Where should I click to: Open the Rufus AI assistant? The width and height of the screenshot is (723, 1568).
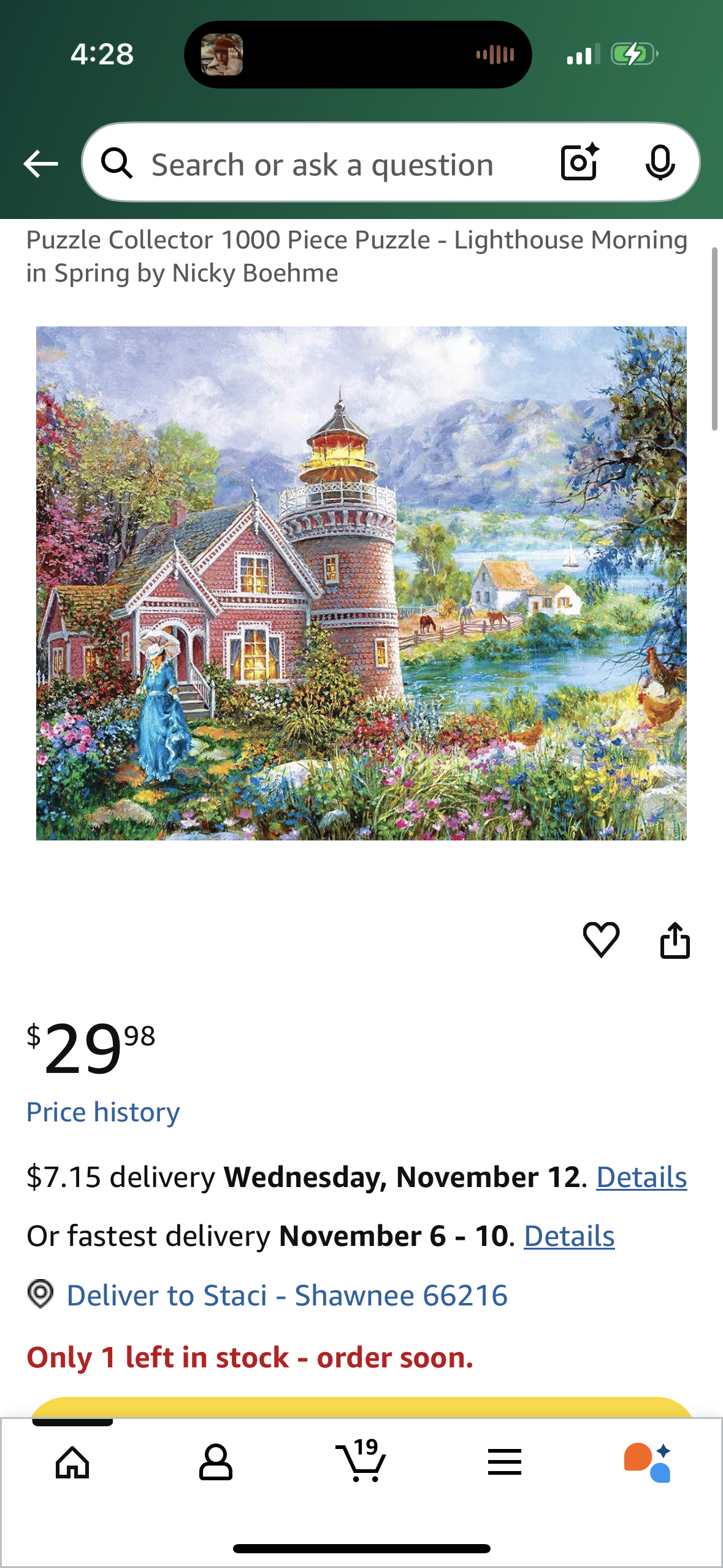[648, 1462]
